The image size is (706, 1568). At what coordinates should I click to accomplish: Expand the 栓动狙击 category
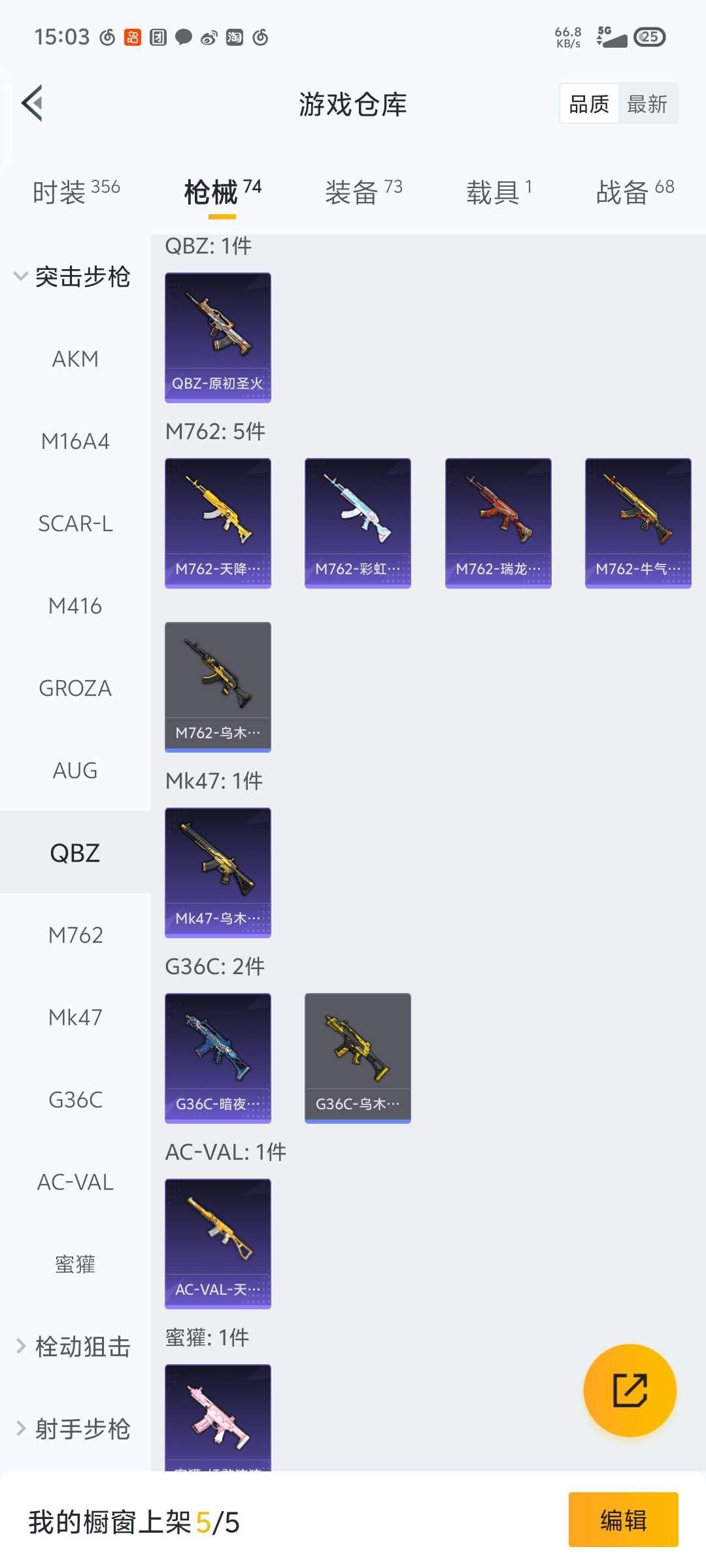pos(72,1347)
